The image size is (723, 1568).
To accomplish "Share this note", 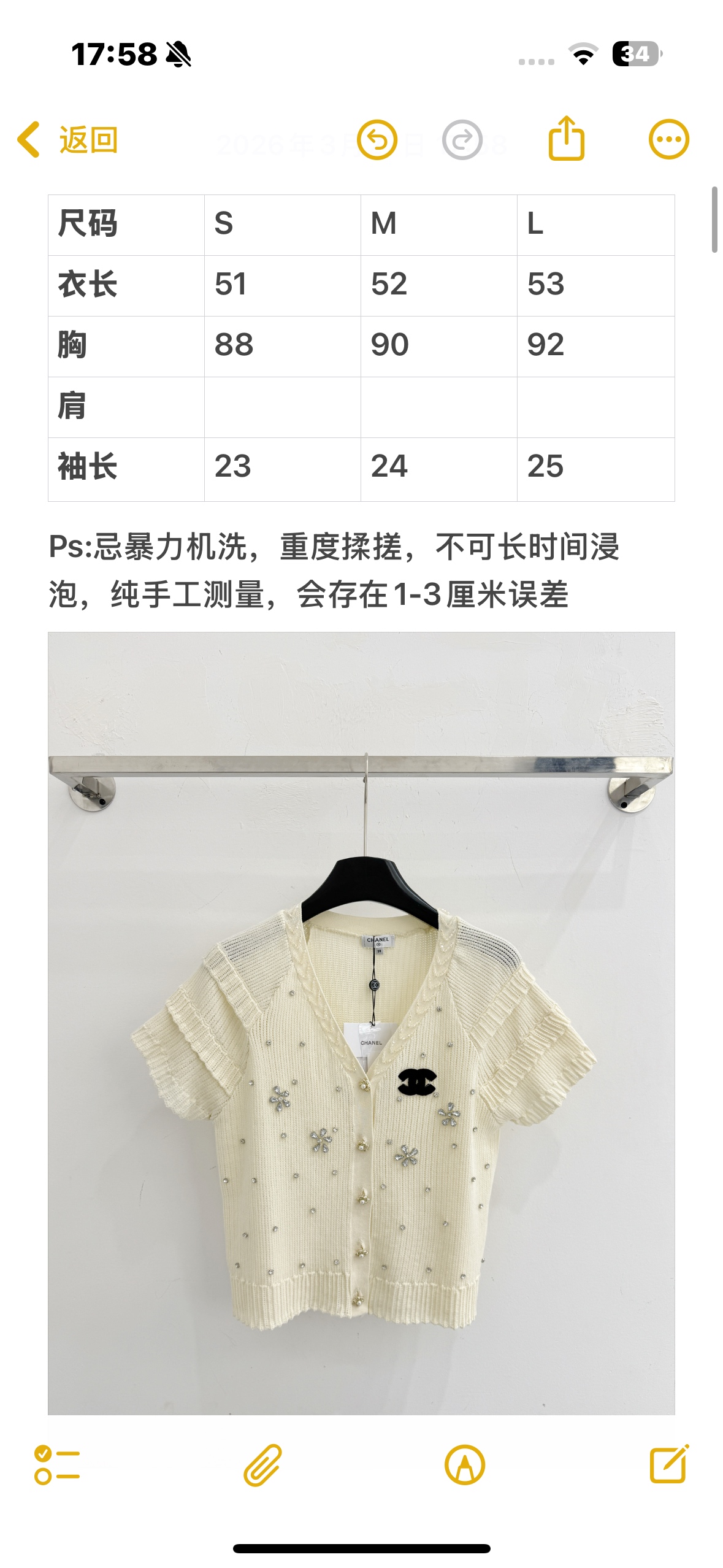I will pos(566,139).
